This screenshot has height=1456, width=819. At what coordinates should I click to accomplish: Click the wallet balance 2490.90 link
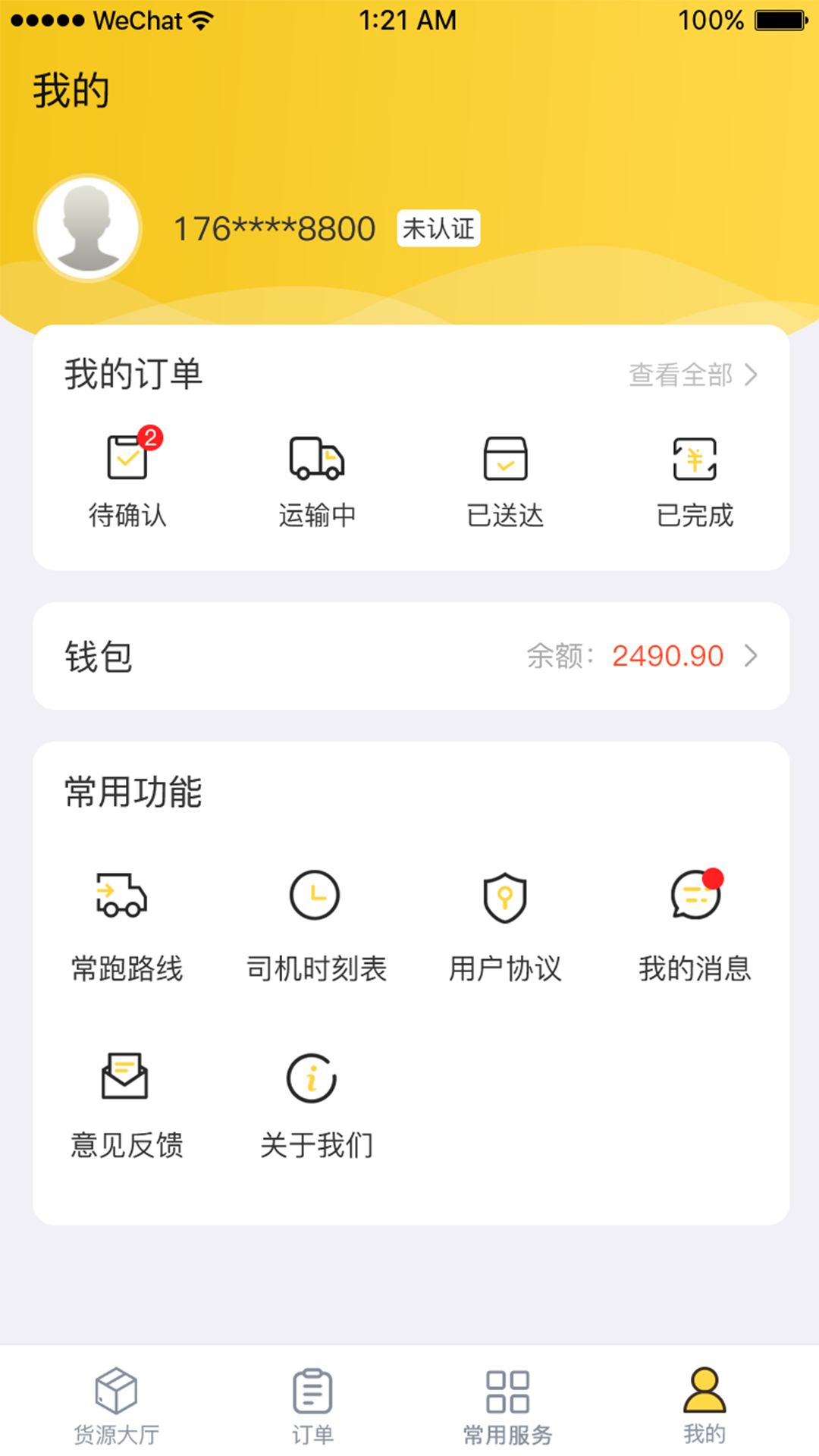(666, 657)
